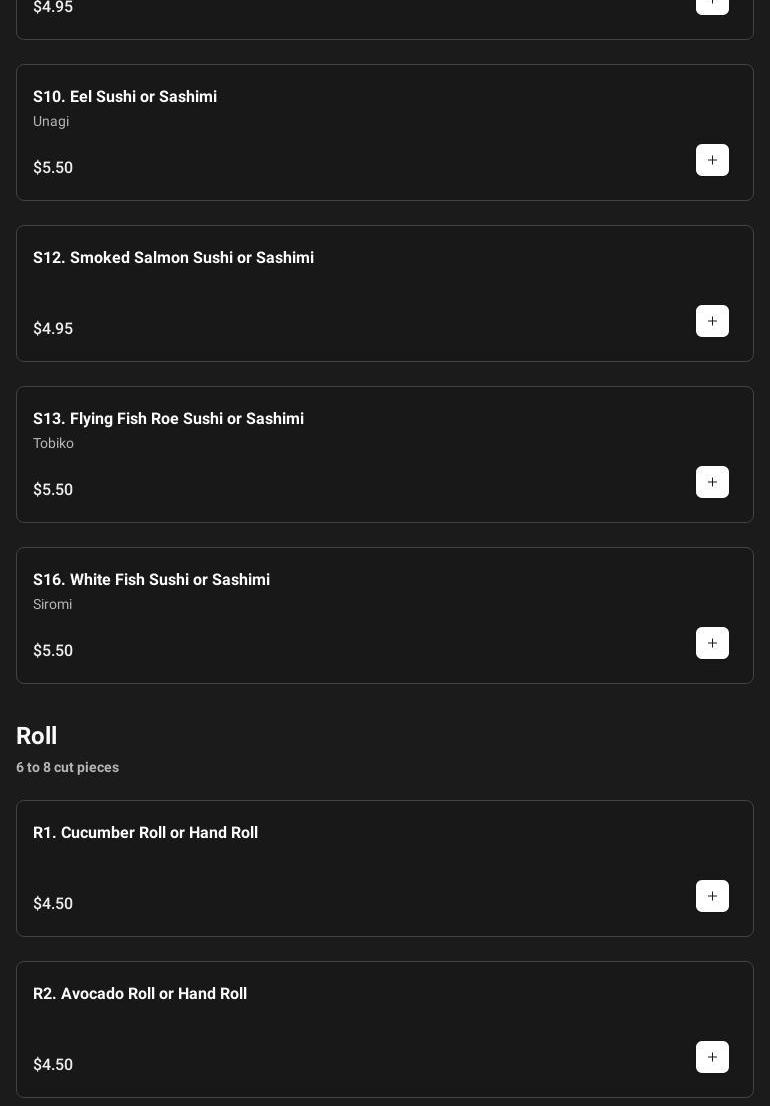The width and height of the screenshot is (770, 1106).
Task: Add S12. Smoked Salmon Sushi or Sashimi
Action: click(712, 321)
